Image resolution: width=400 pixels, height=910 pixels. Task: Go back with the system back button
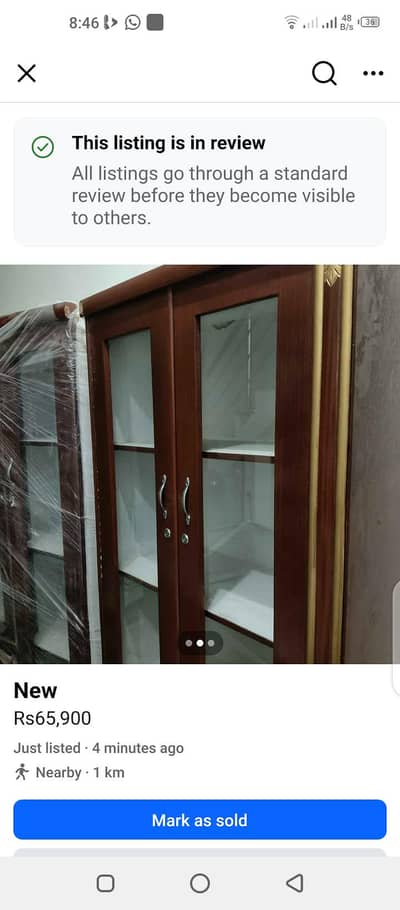tap(294, 883)
